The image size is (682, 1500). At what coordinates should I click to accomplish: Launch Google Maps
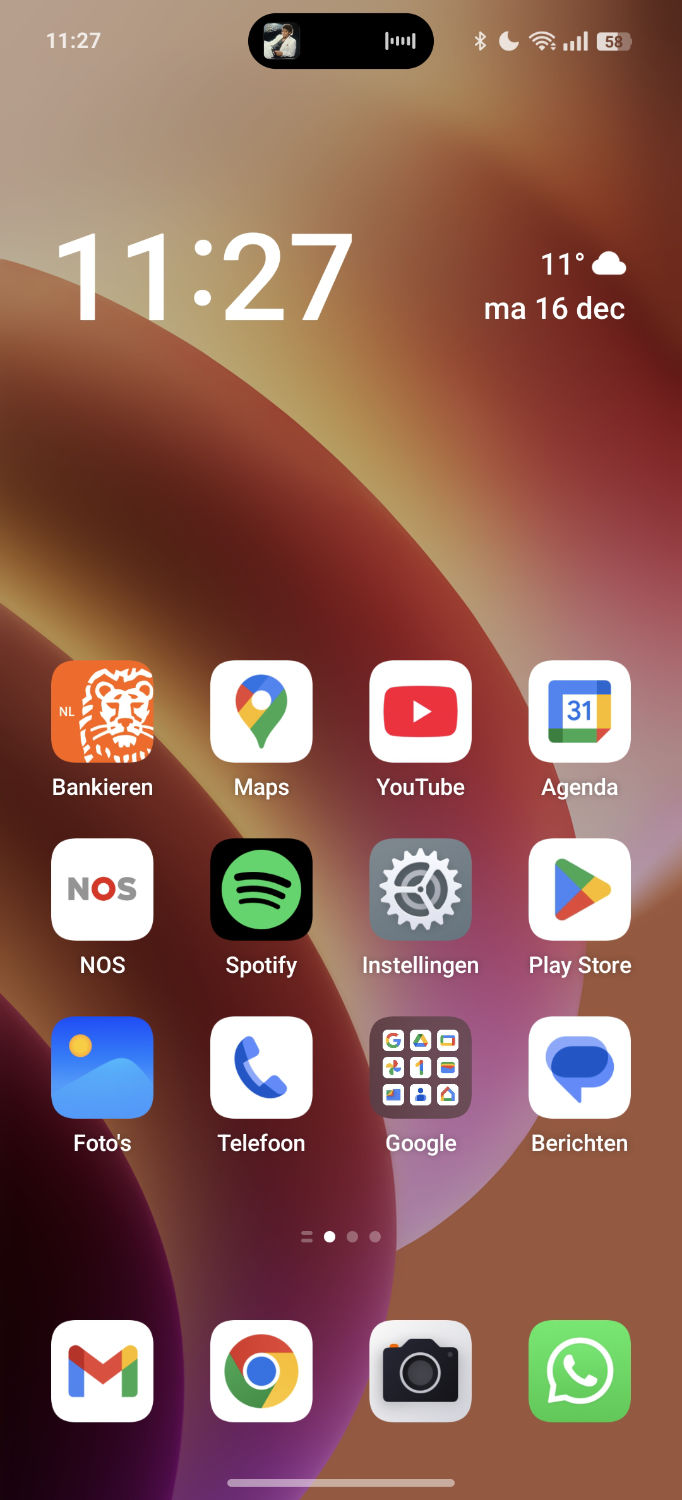(x=261, y=711)
